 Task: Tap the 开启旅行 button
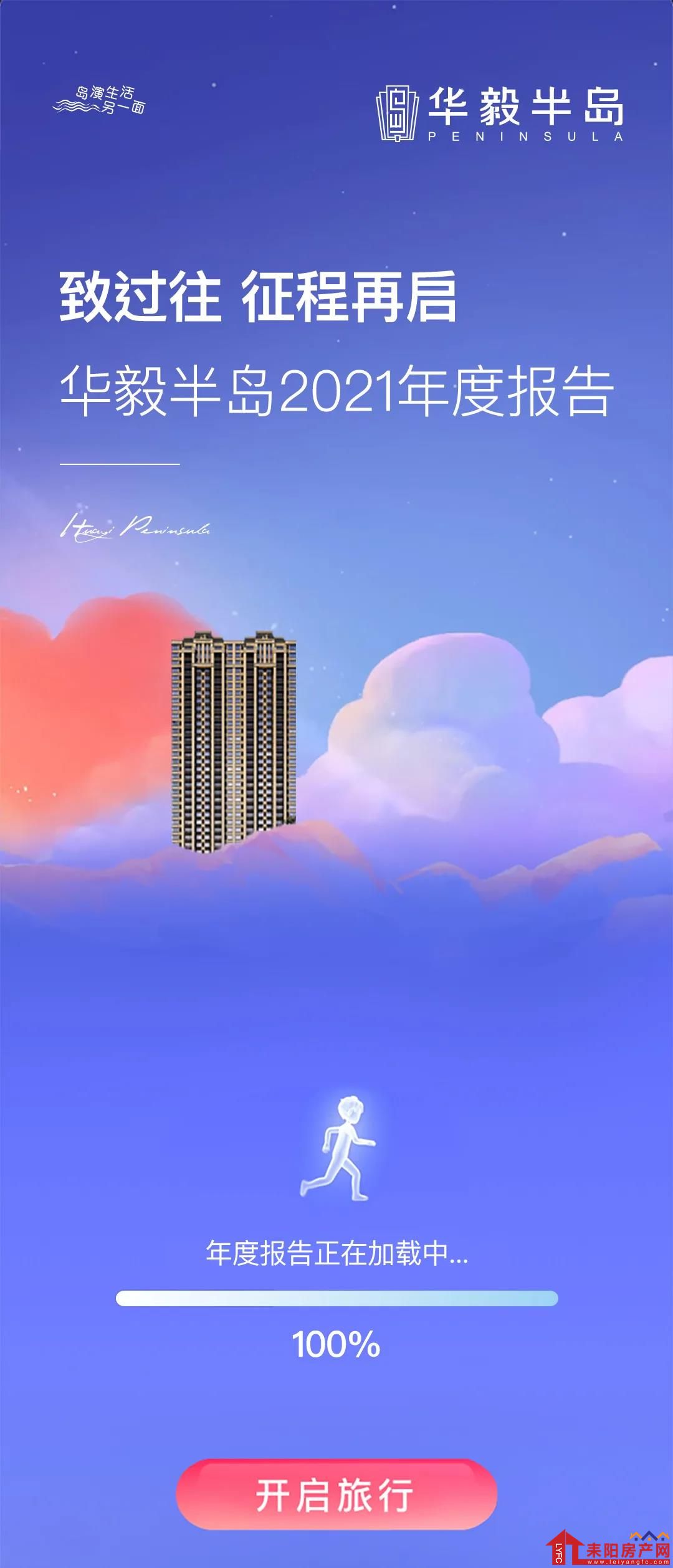[336, 1494]
